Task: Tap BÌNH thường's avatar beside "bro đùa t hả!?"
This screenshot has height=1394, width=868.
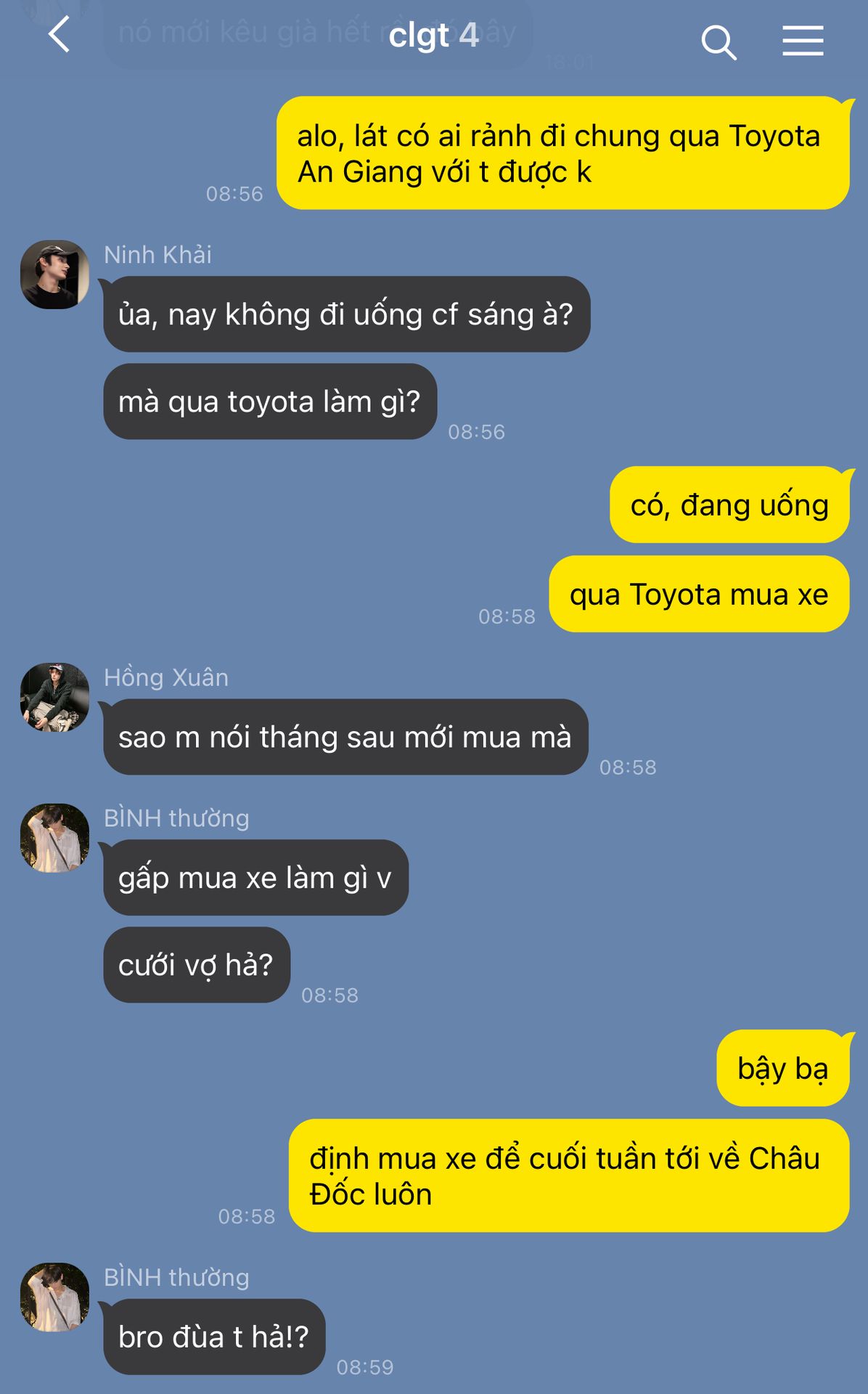Action: click(54, 1297)
